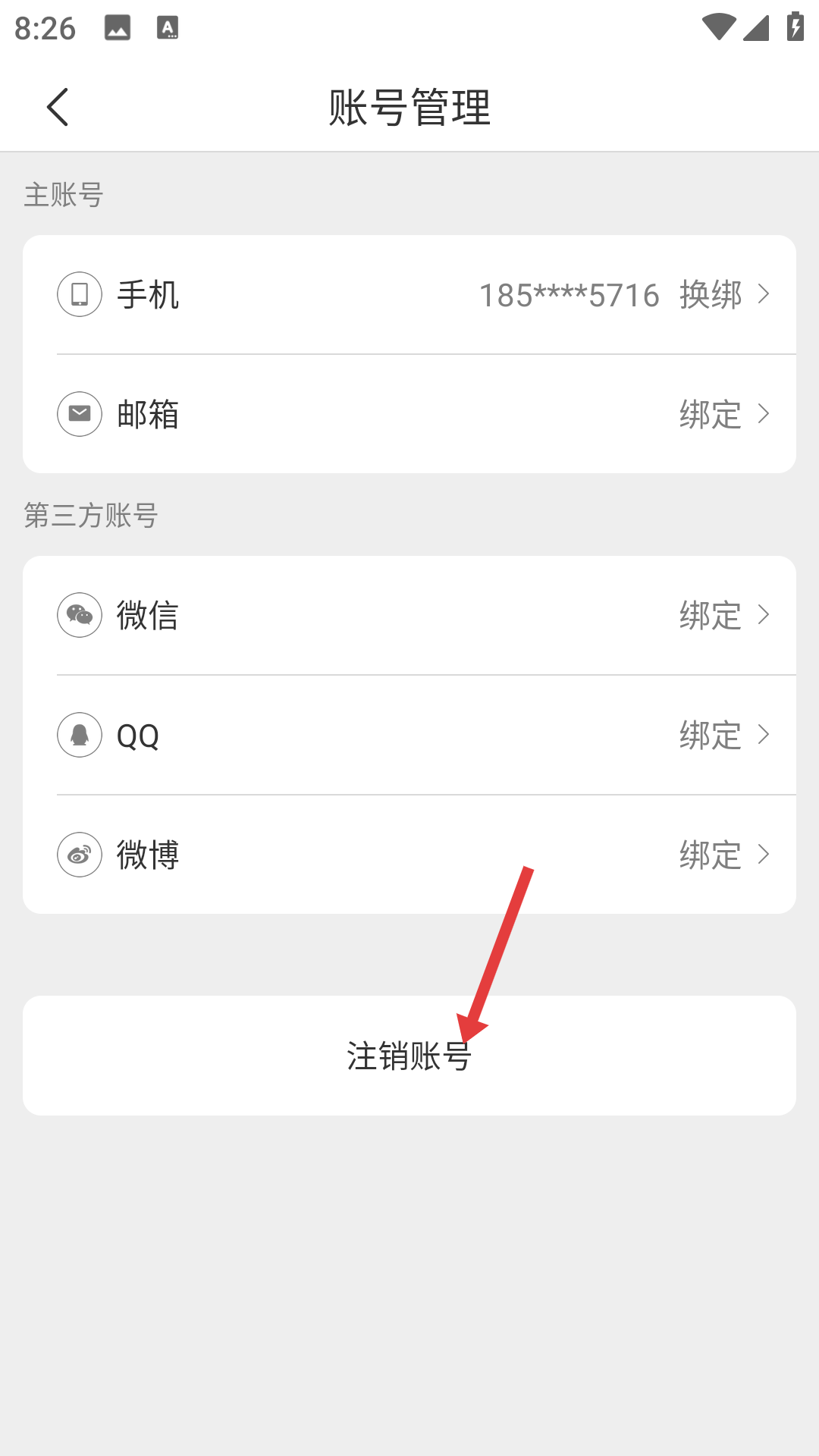Select the QQ binding row
Viewport: 819px width, 1456px height.
[x=409, y=735]
